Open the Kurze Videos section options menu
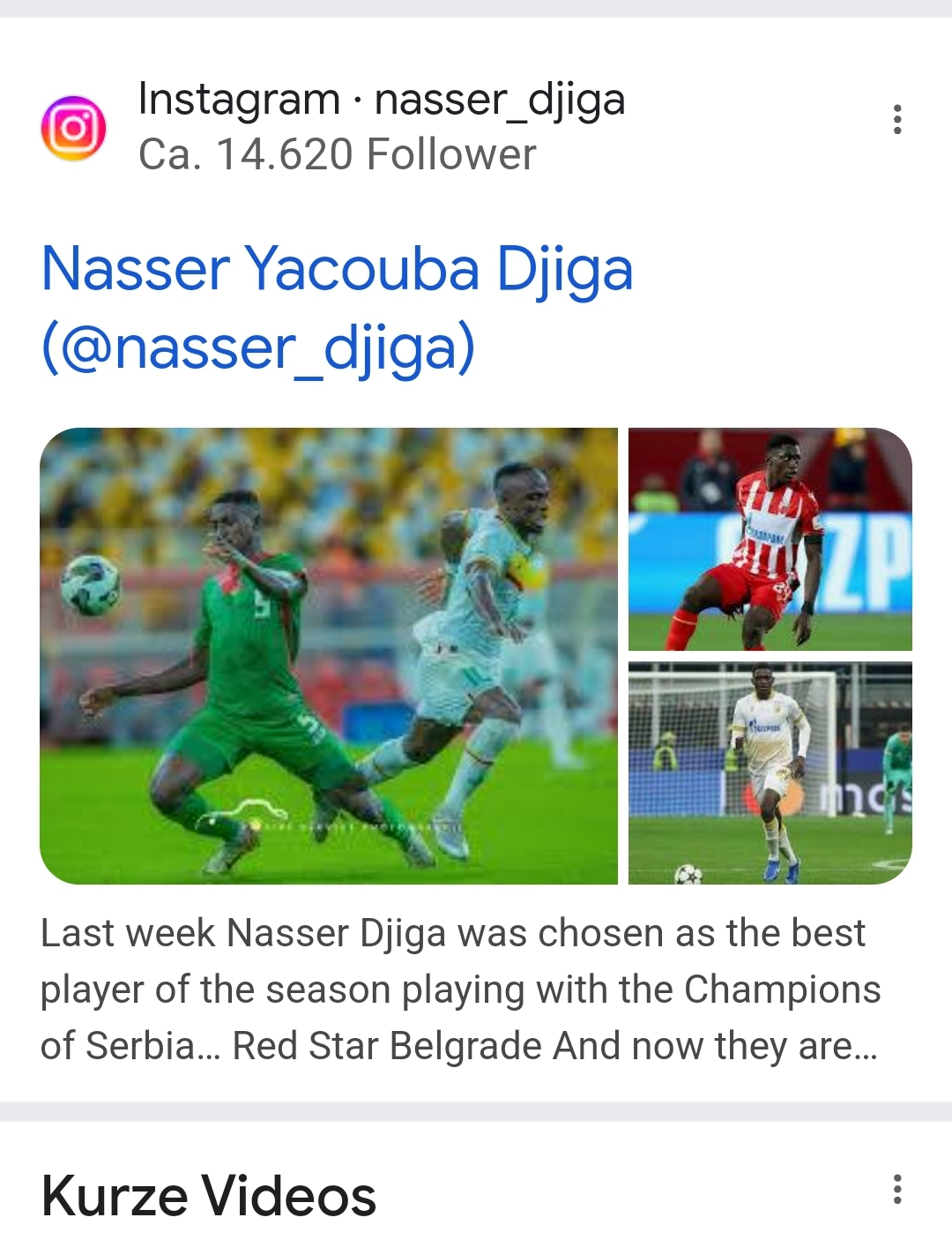This screenshot has height=1240, width=952. [896, 1189]
